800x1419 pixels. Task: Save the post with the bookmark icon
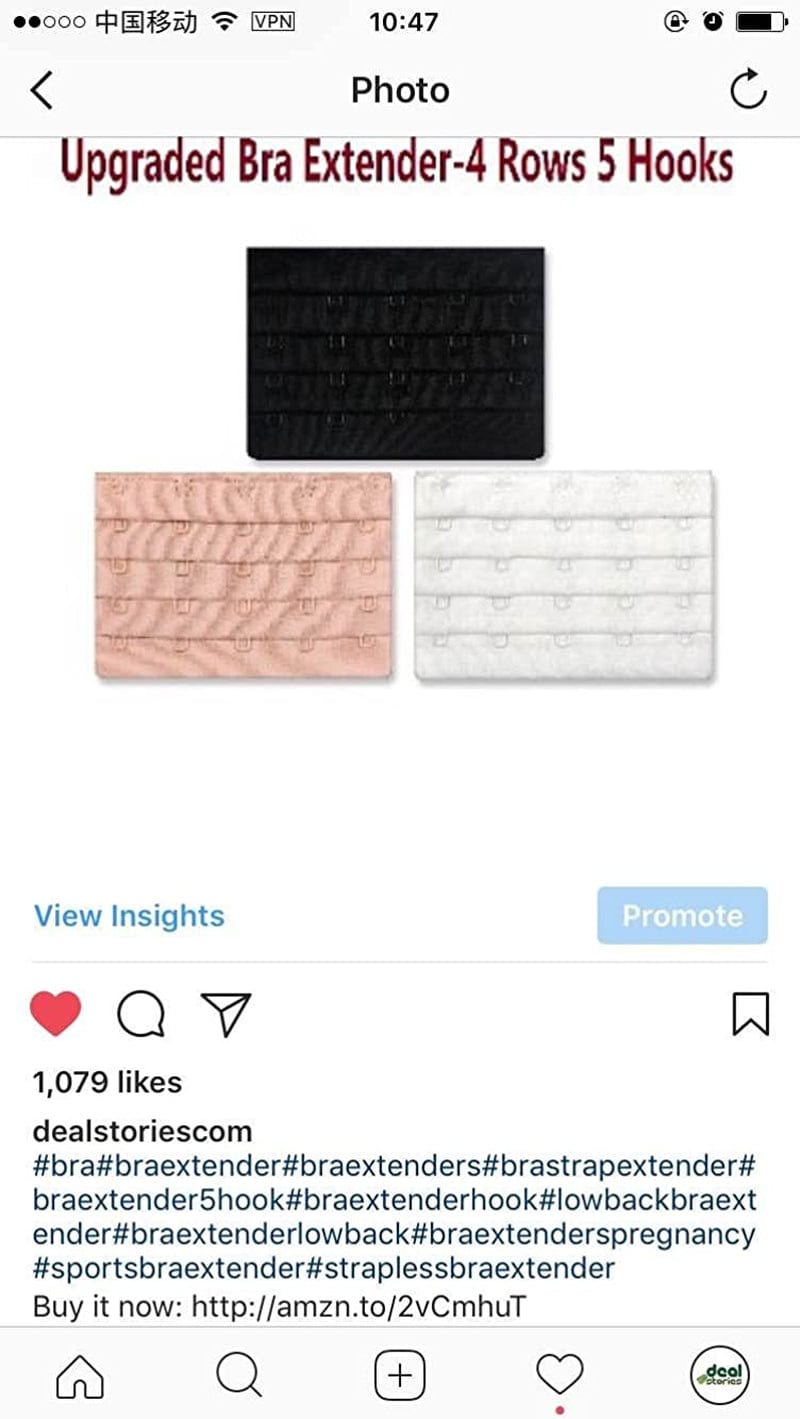click(750, 1014)
